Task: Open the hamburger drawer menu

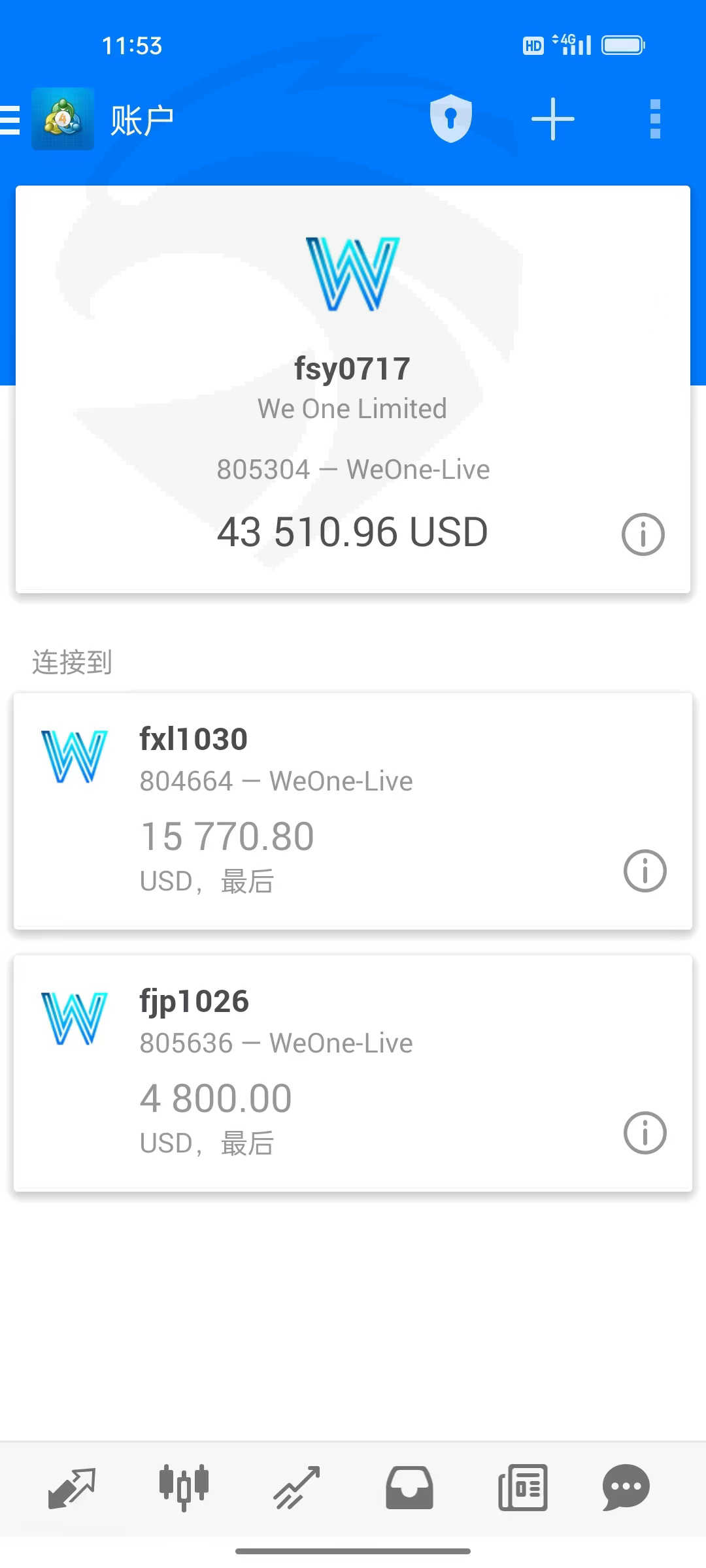Action: (x=10, y=120)
